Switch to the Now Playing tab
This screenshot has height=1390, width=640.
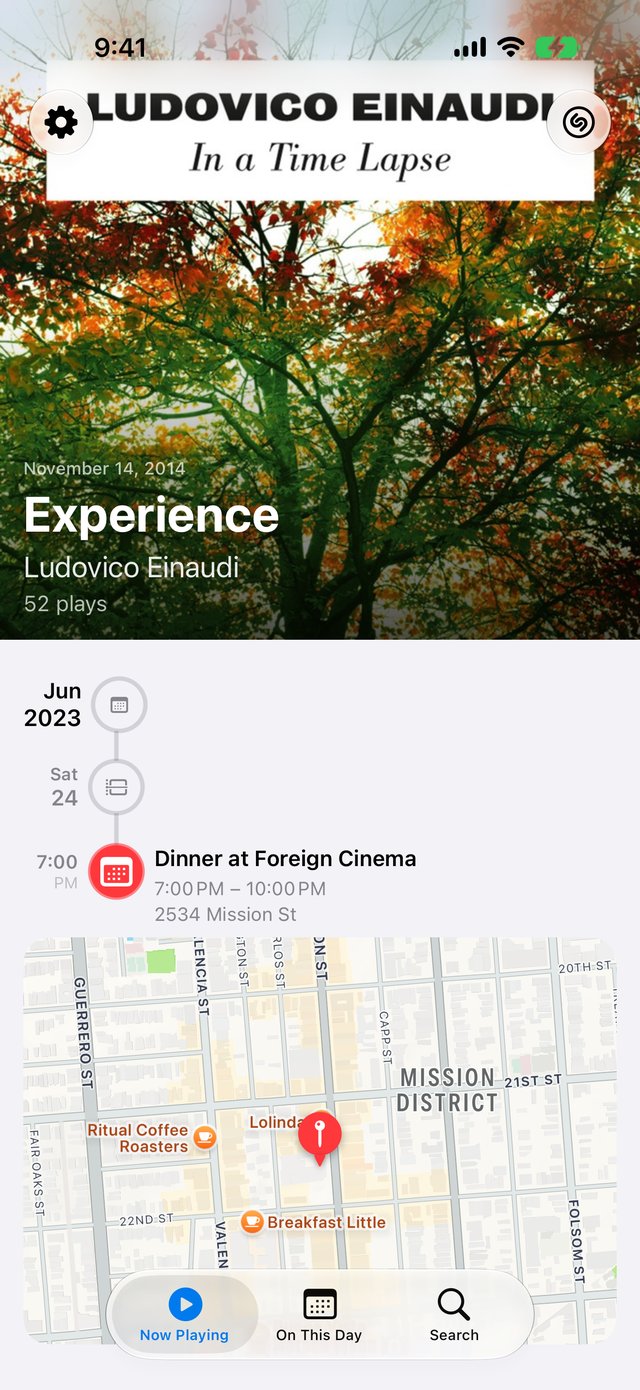(x=184, y=1315)
